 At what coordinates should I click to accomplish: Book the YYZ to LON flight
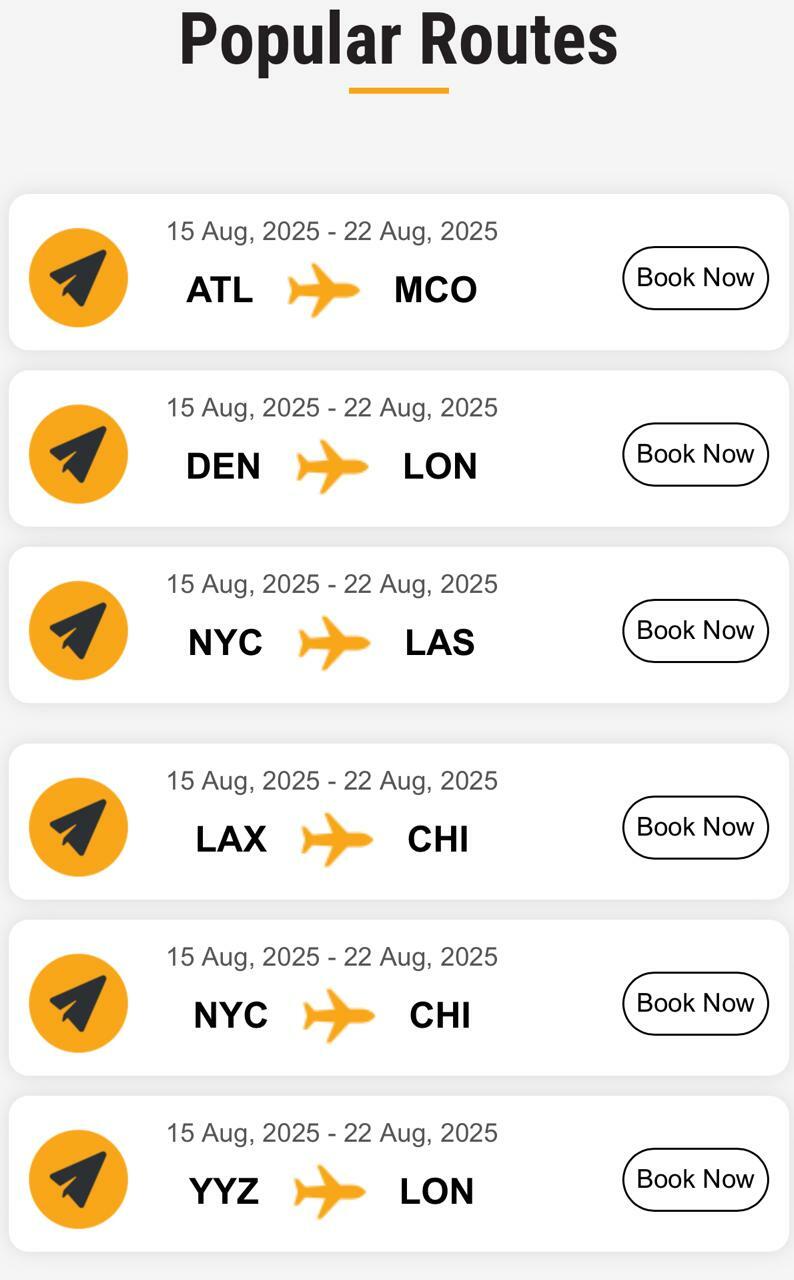(x=695, y=1180)
